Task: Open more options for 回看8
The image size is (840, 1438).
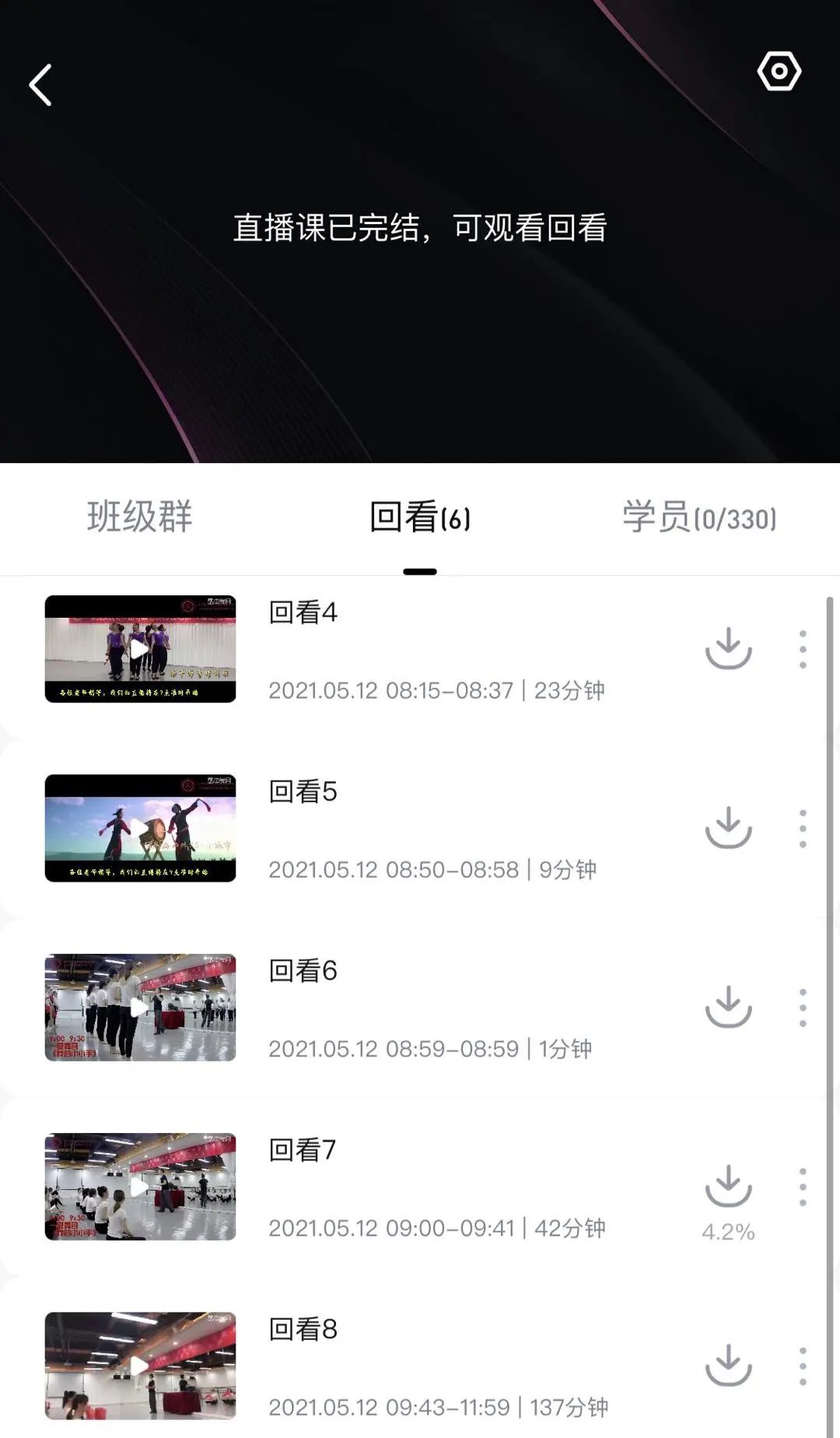Action: point(803,1366)
